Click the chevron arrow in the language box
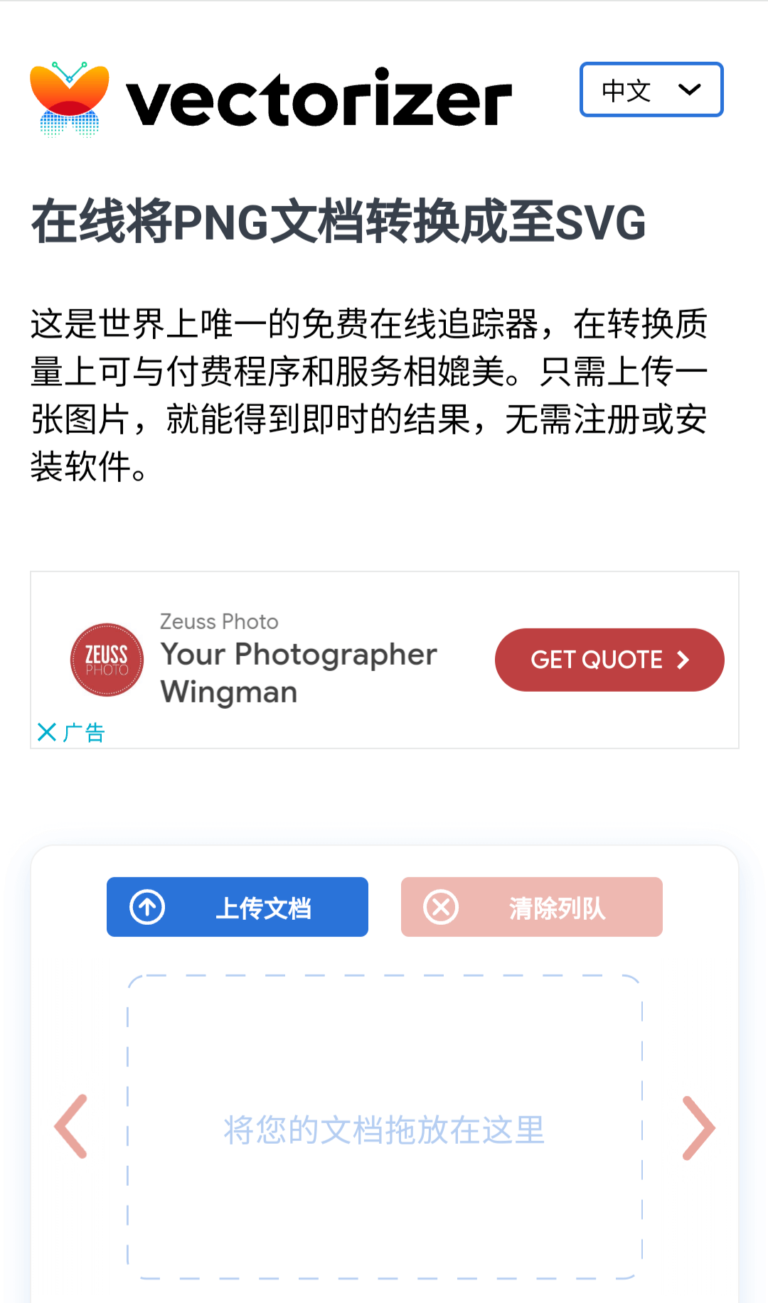 (x=690, y=89)
